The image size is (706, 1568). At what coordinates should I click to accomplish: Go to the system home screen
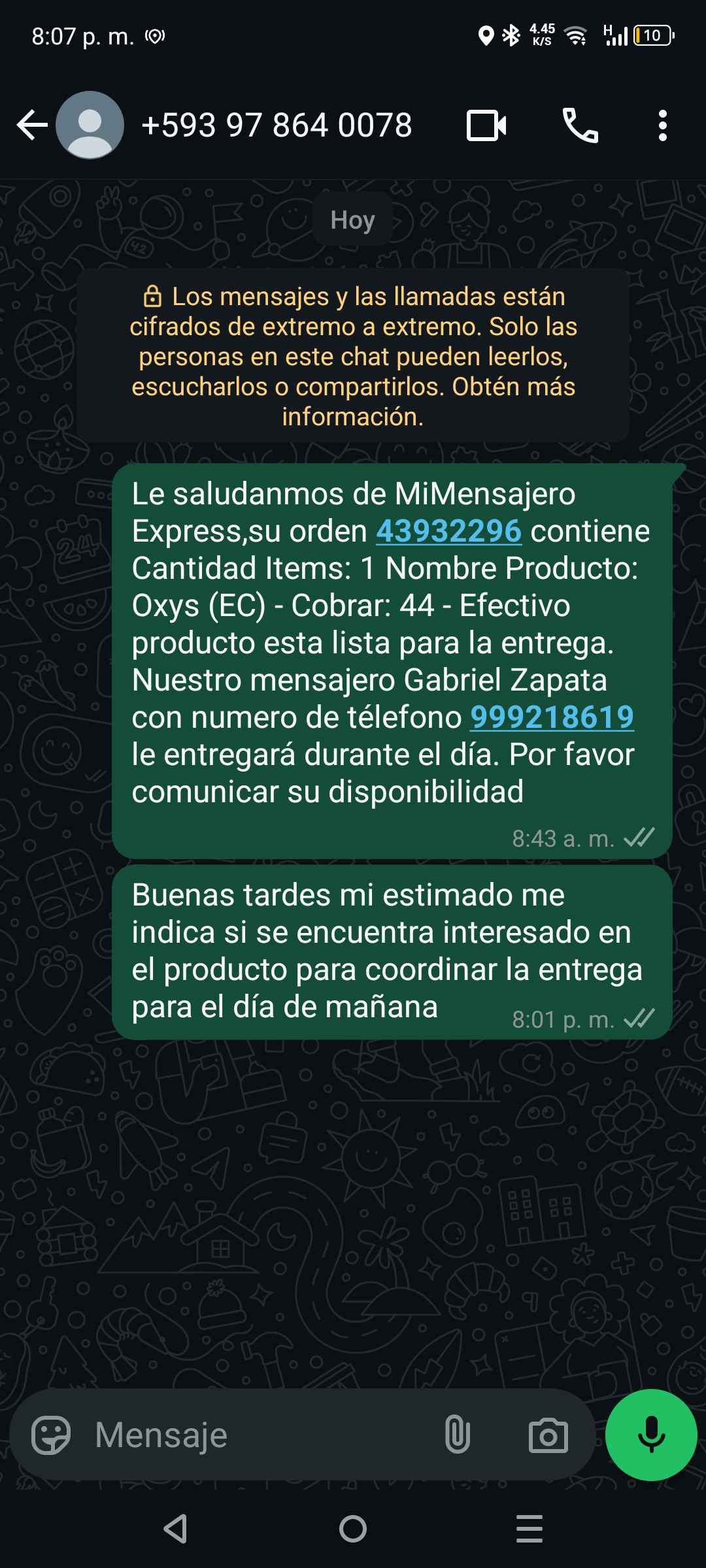353,1529
